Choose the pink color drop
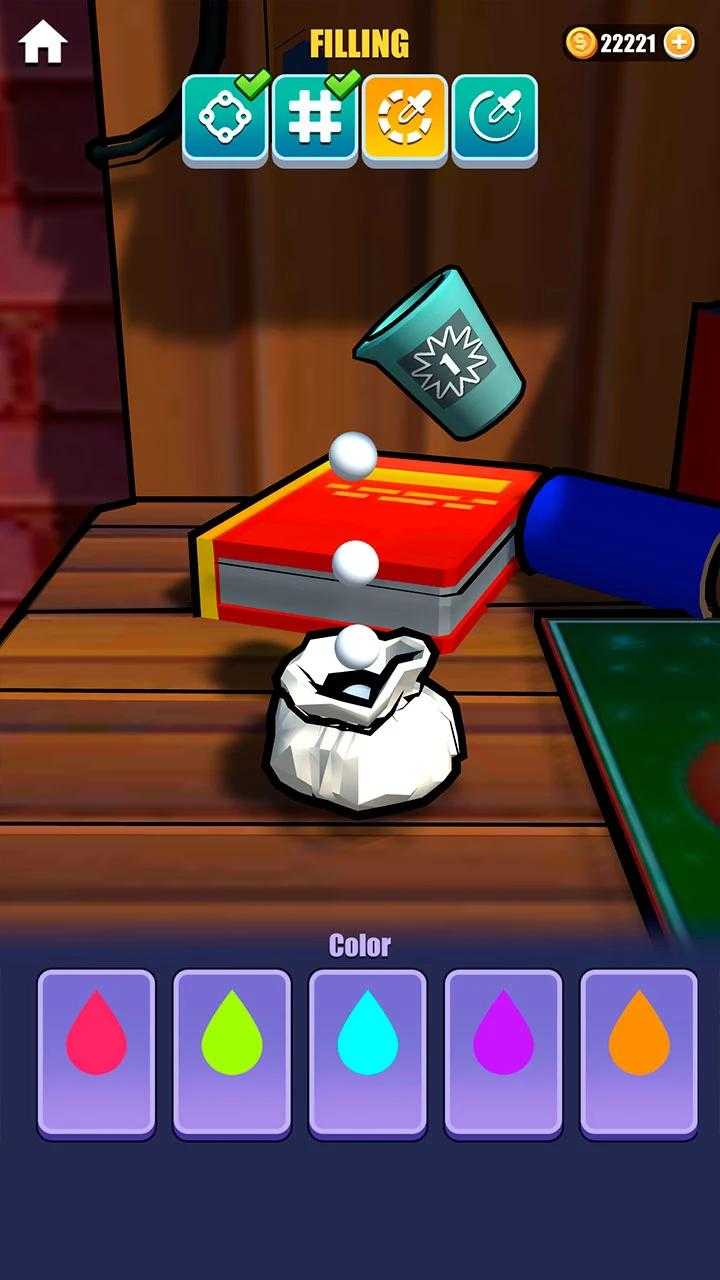The height and width of the screenshot is (1280, 720). (x=96, y=1054)
